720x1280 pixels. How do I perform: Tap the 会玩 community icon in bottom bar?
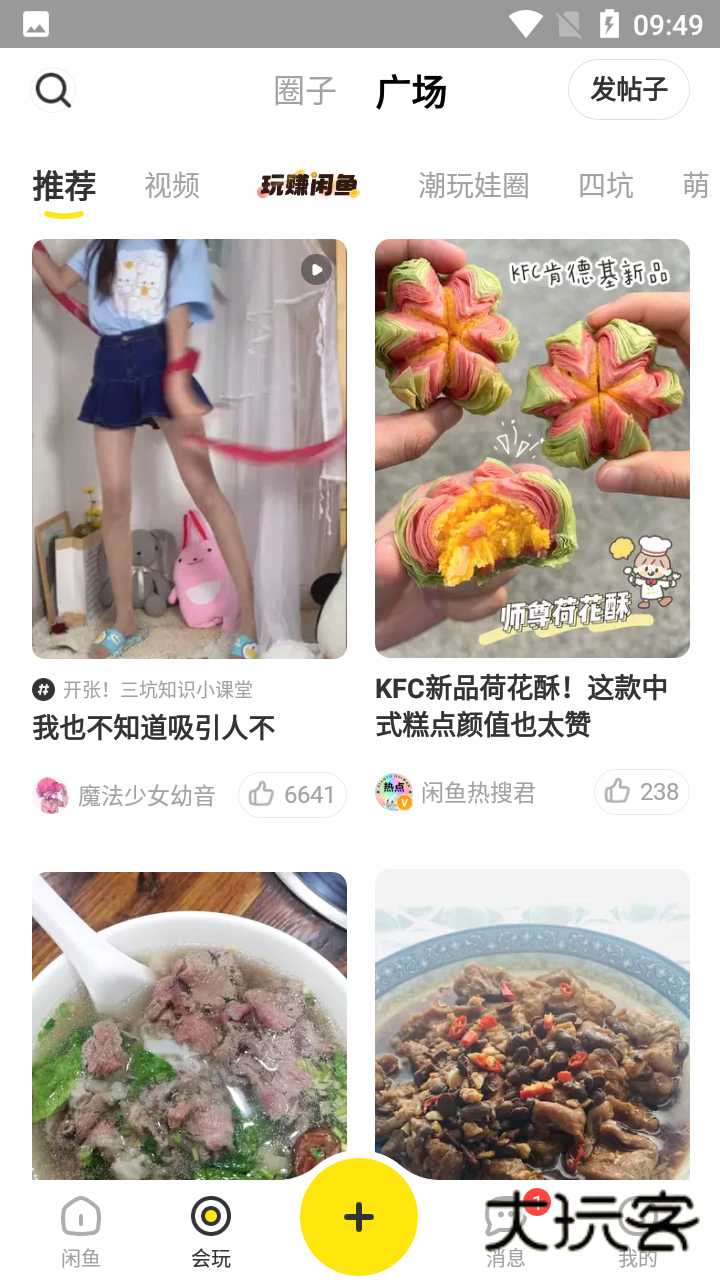coord(210,1214)
